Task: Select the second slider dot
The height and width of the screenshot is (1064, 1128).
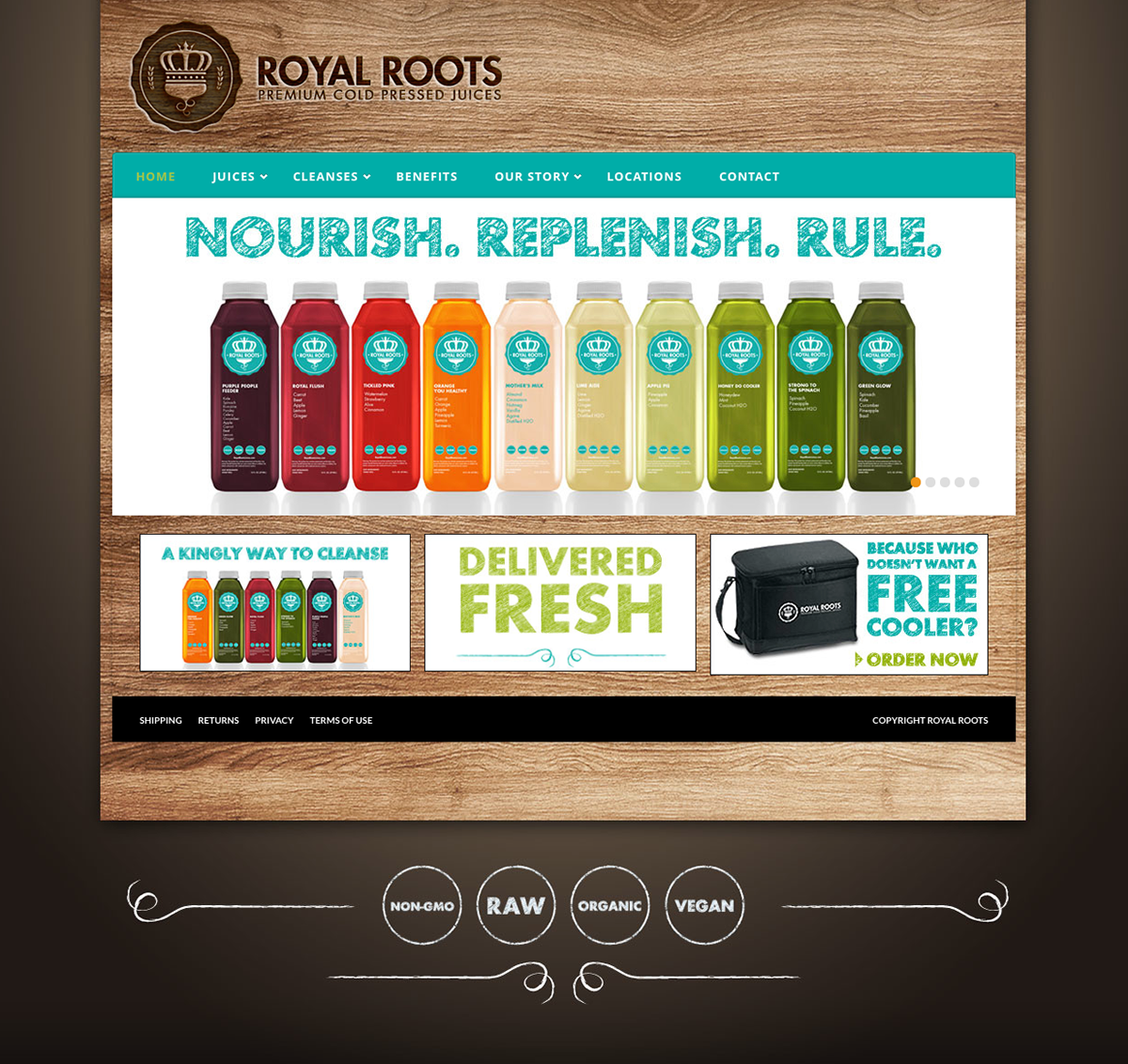Action: pyautogui.click(x=931, y=482)
